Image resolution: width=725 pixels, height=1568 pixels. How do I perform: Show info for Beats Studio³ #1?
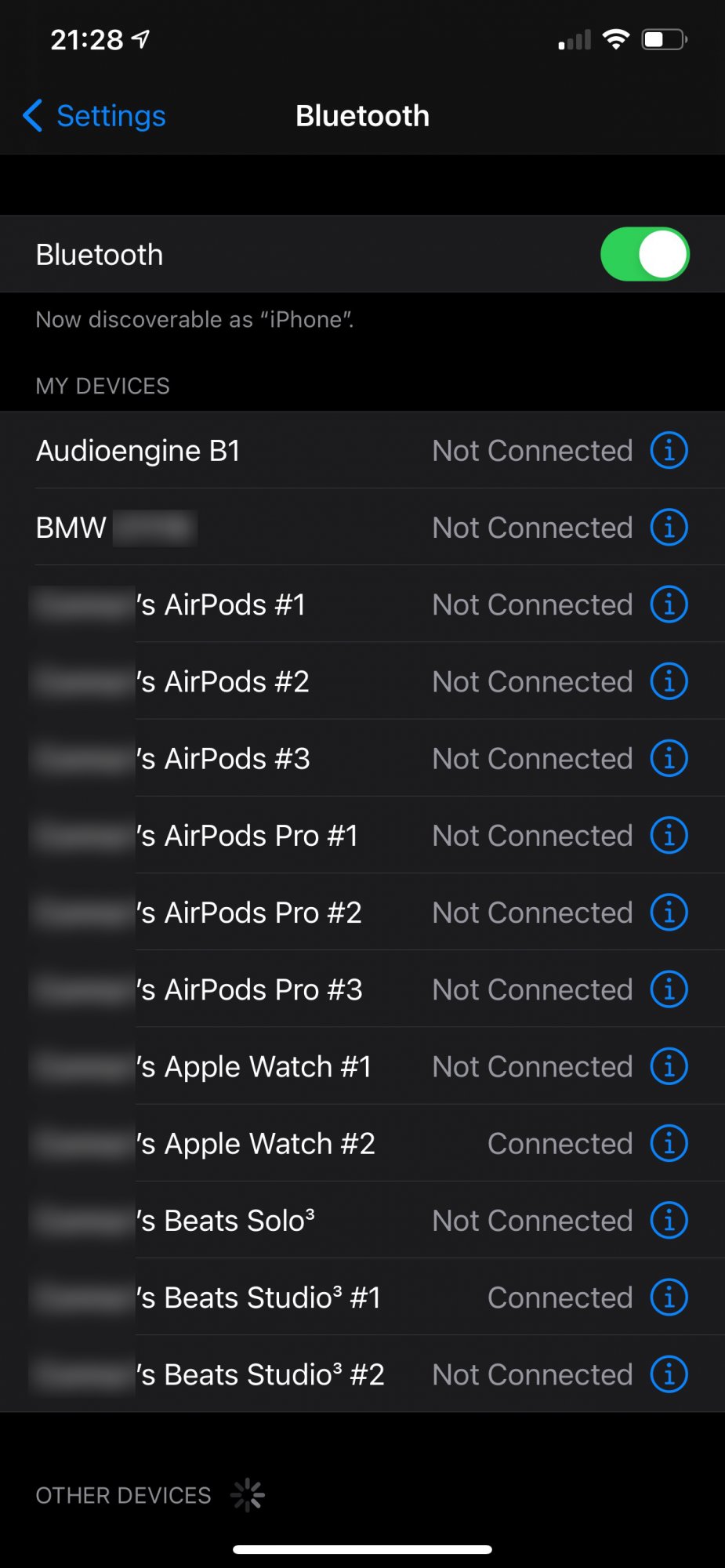click(669, 1297)
